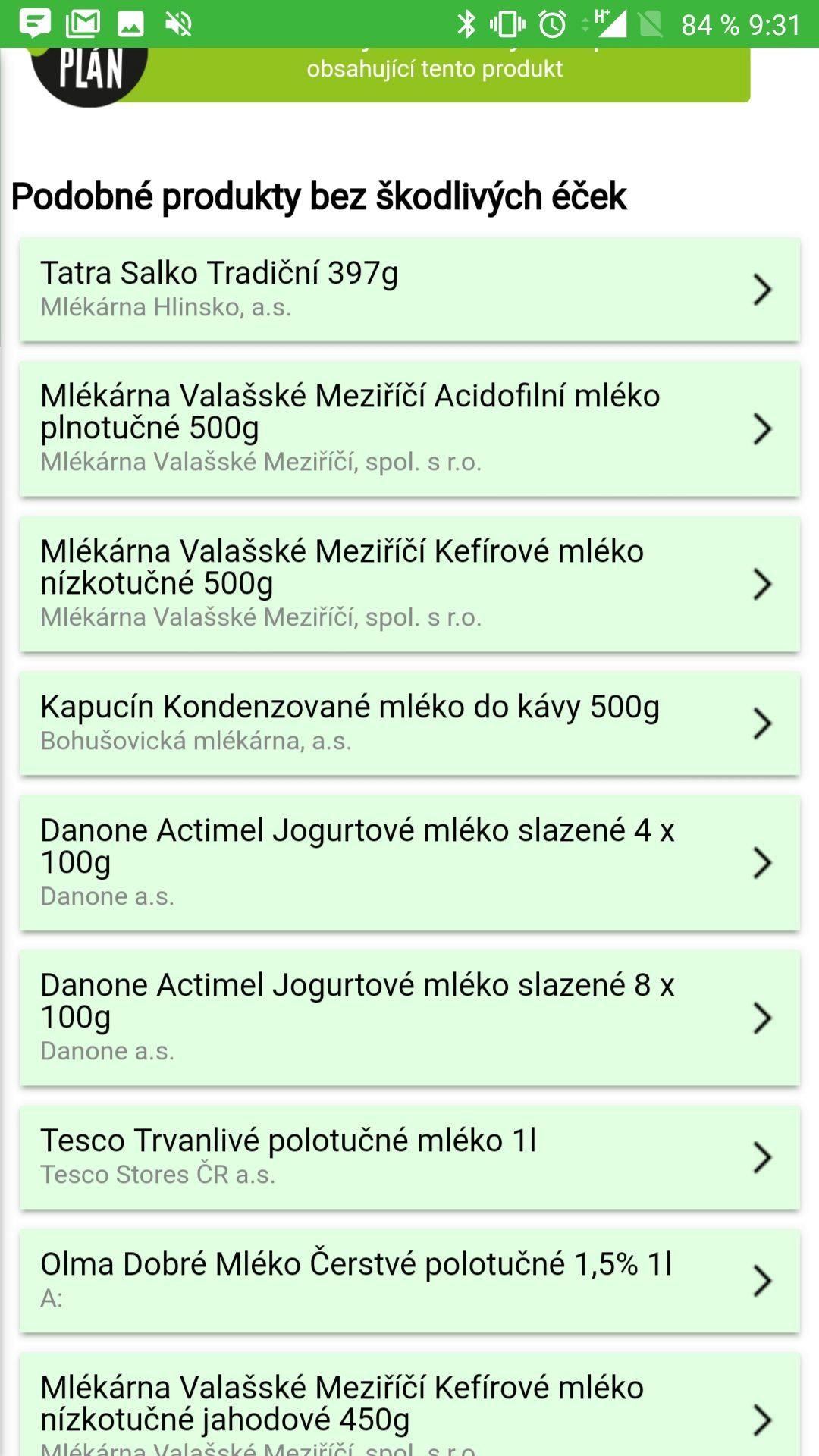Open Danone Actimel 4 x 100g

(x=409, y=863)
